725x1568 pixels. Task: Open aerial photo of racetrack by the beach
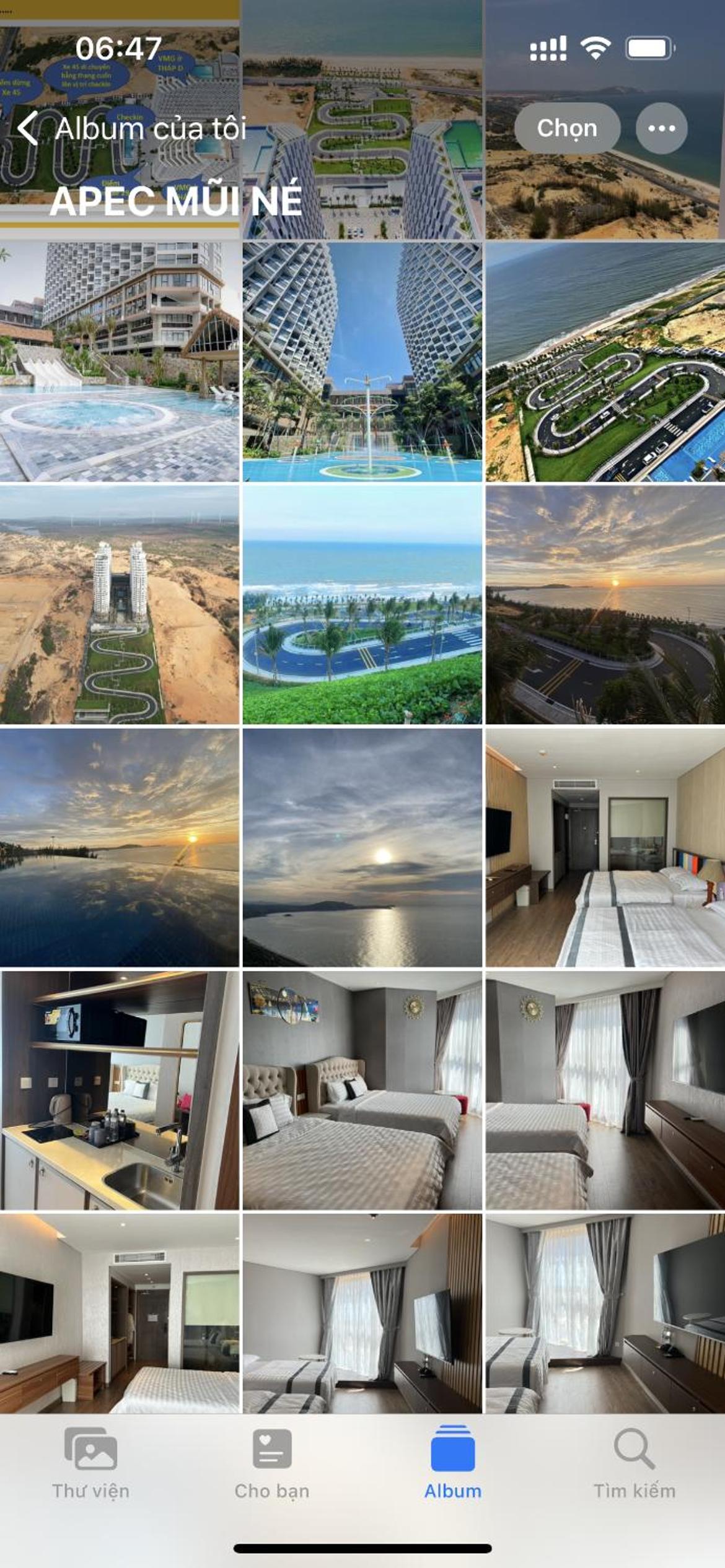click(x=605, y=362)
